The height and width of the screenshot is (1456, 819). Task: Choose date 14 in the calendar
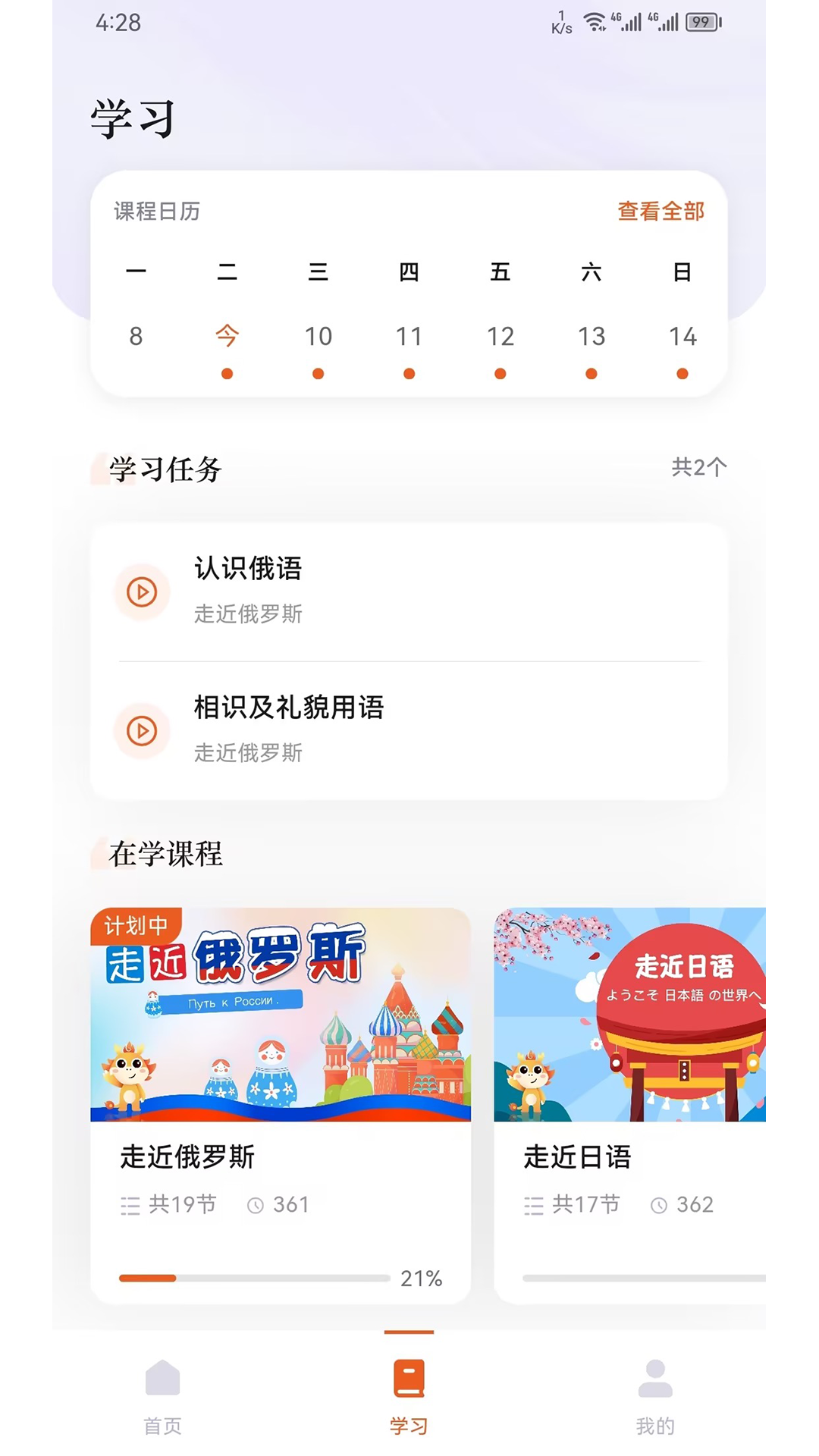(x=682, y=336)
